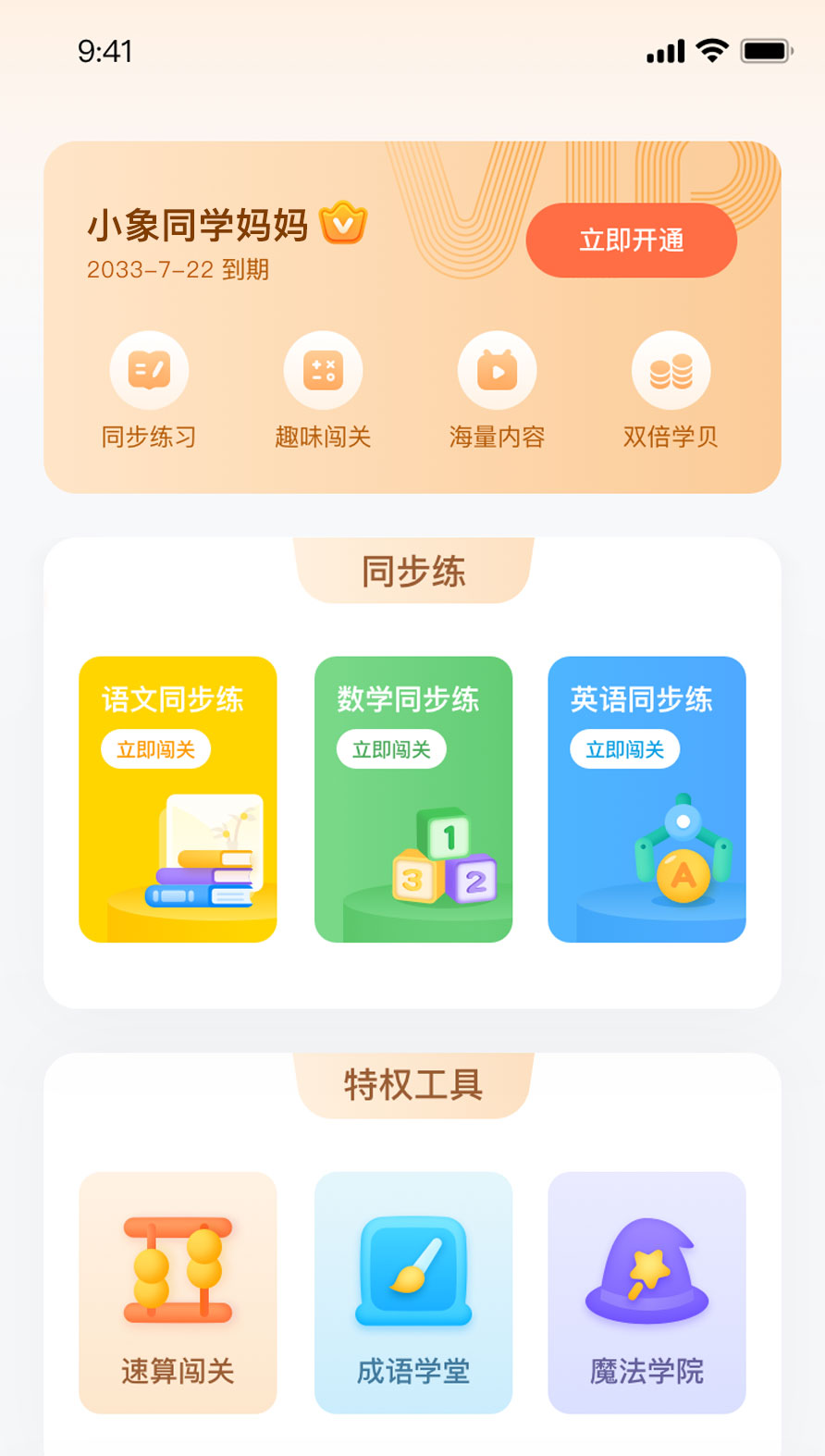Screen dimensions: 825x1456
Task: Start 立即闯关 on the 语文同步练 card
Action: tap(155, 749)
